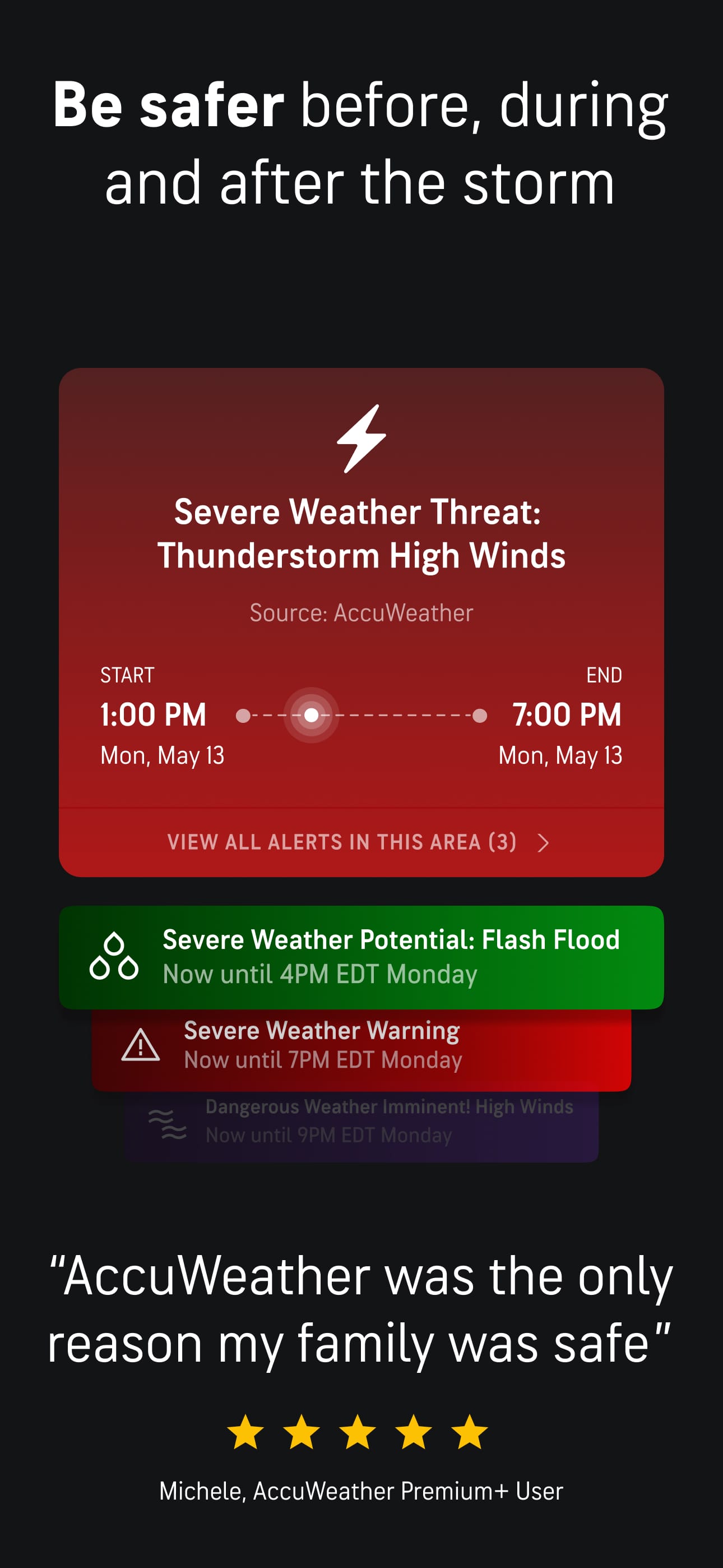The image size is (723, 1568).
Task: Click the chevron next to View All Alerts
Action: pos(544,842)
